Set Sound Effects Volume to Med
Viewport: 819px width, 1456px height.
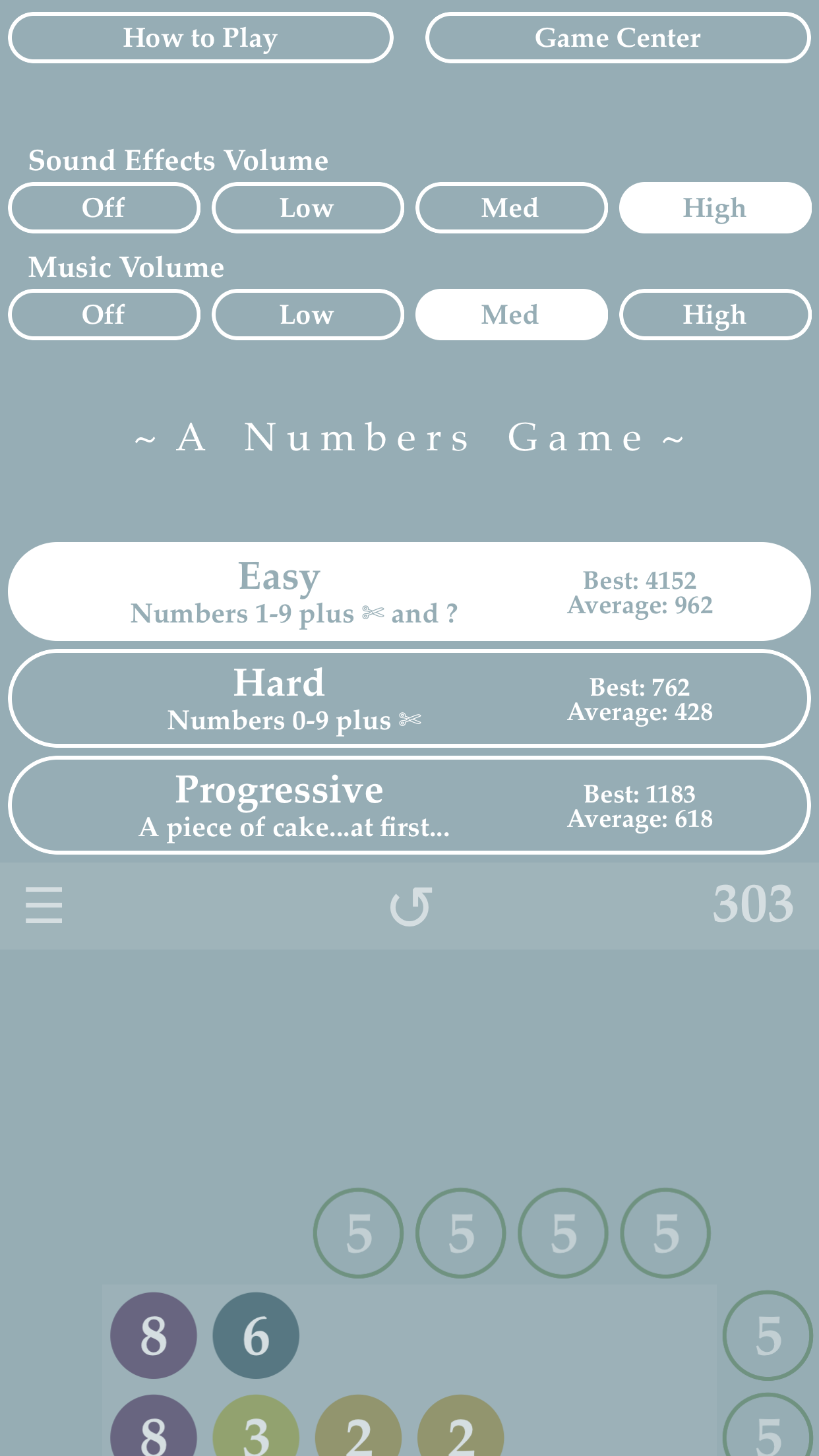511,208
